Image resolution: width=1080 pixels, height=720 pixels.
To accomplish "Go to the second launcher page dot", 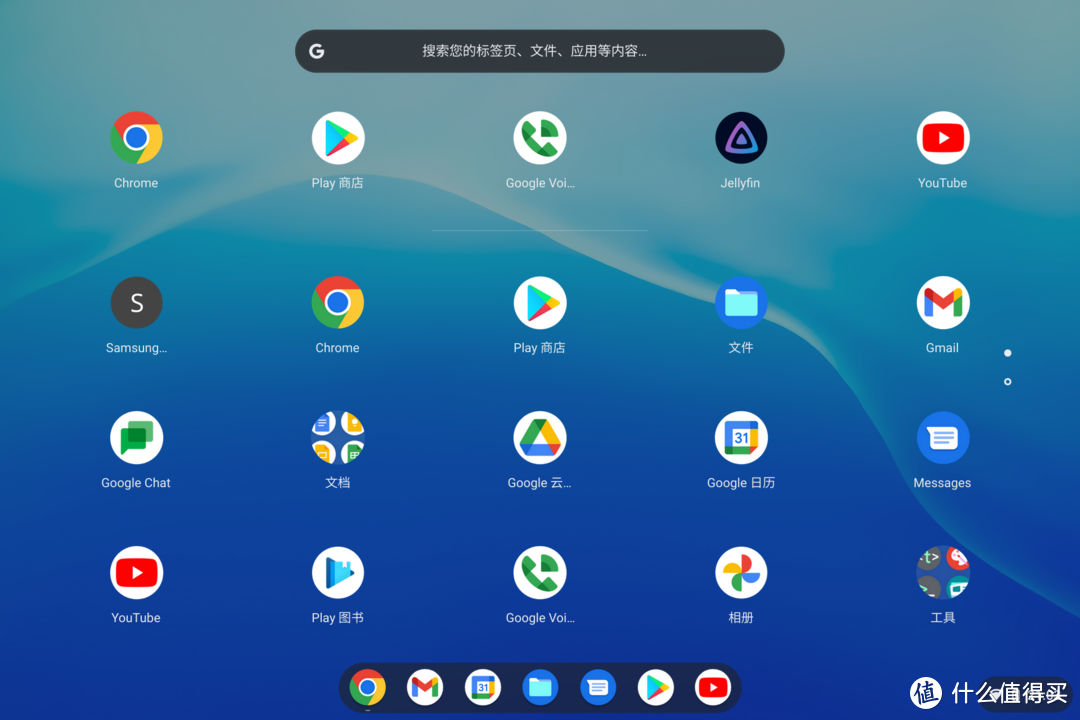I will point(1007,382).
